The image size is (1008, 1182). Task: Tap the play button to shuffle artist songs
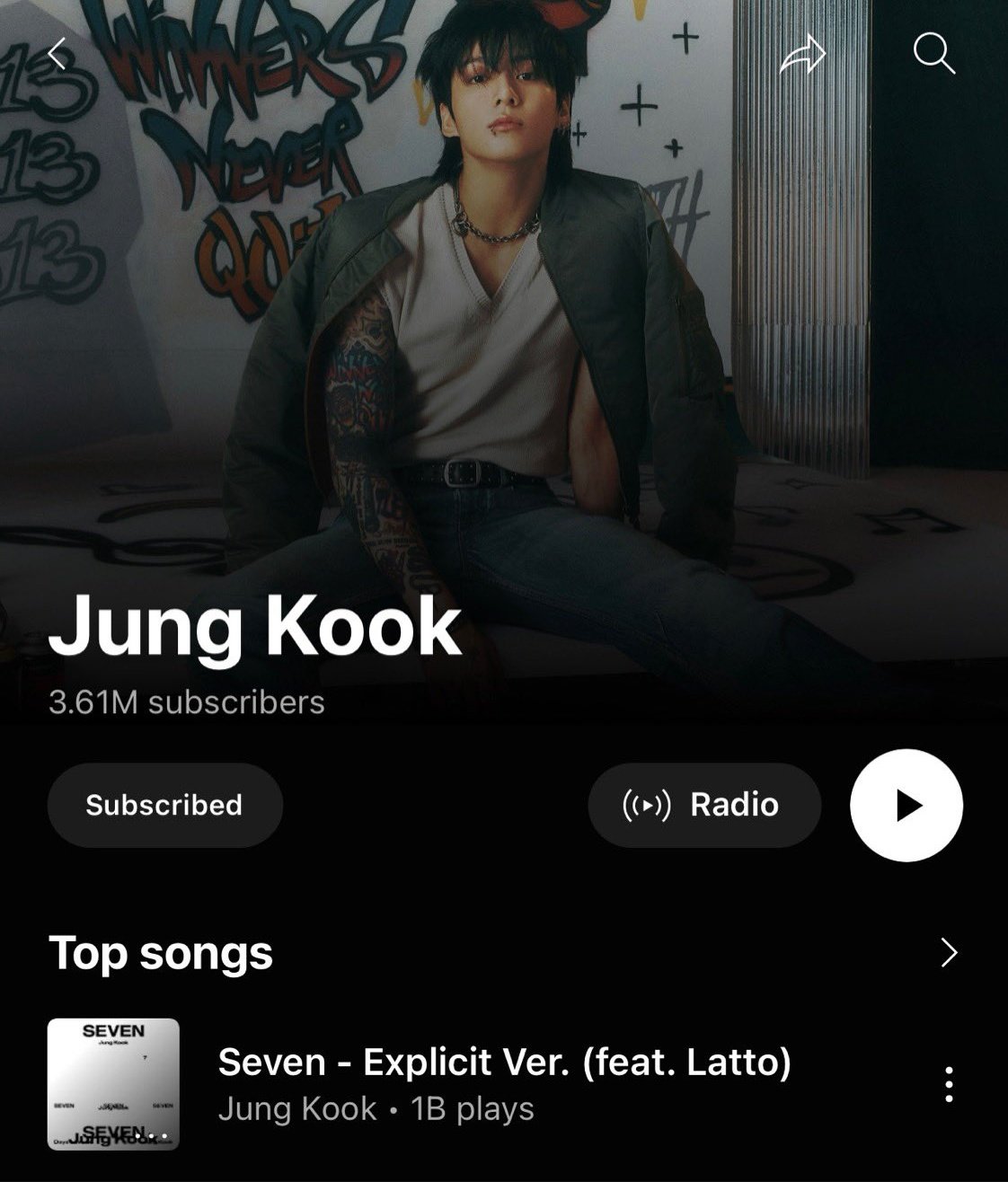coord(906,805)
